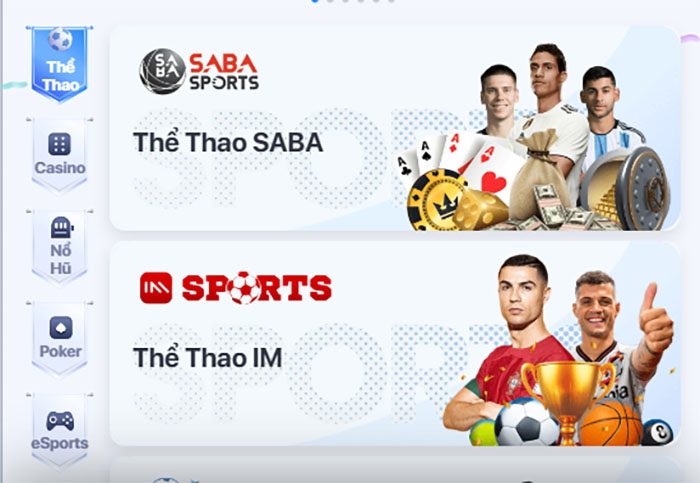Switch to the eSports category
Viewport: 700px width, 483px height.
60,430
